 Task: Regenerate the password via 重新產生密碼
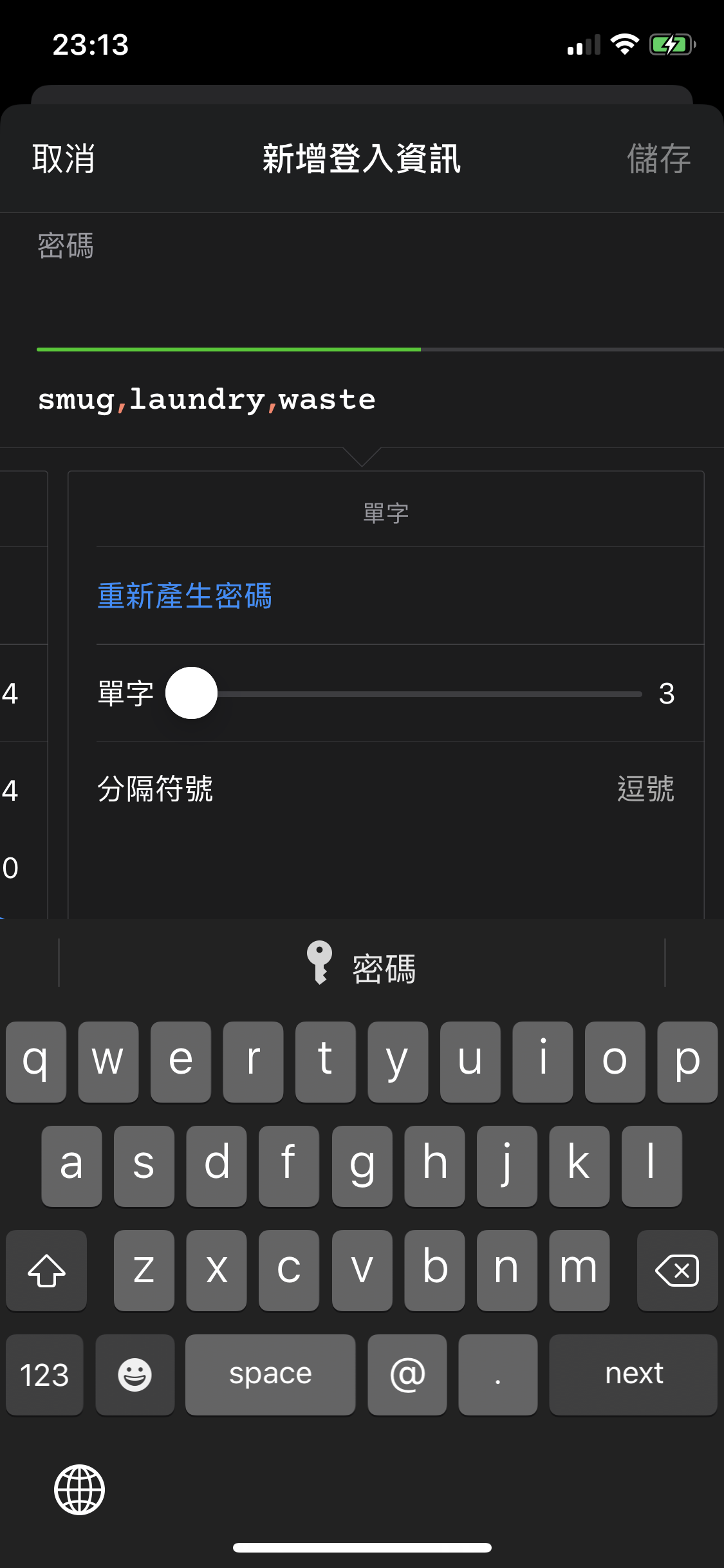185,596
